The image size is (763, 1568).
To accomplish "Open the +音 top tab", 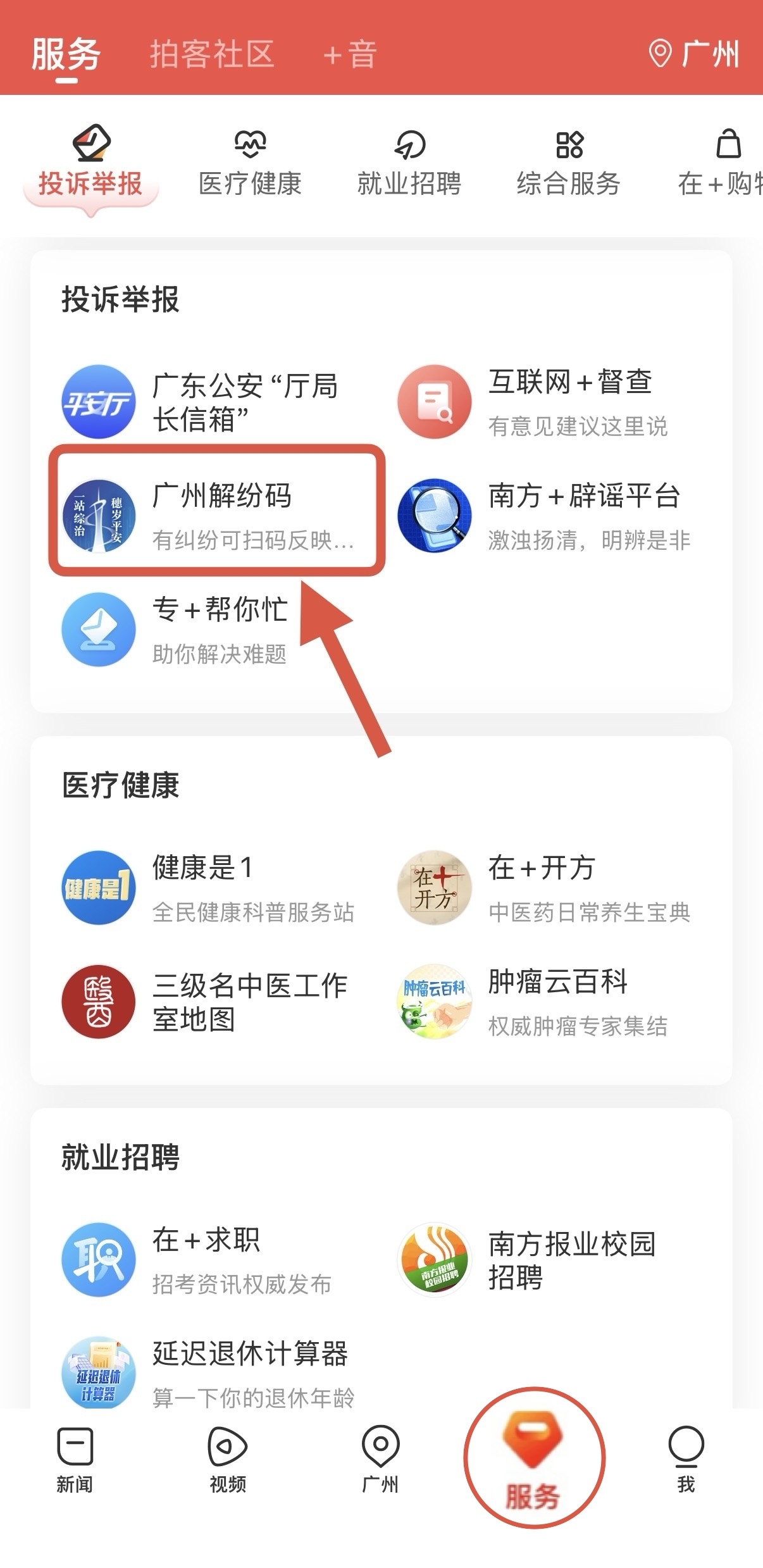I will coord(350,54).
